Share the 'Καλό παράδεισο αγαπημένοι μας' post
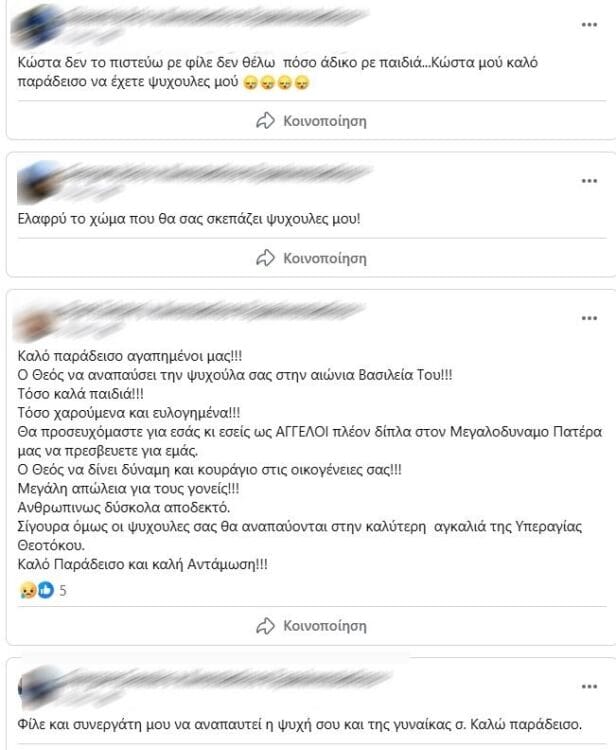The height and width of the screenshot is (750, 616). click(x=311, y=626)
